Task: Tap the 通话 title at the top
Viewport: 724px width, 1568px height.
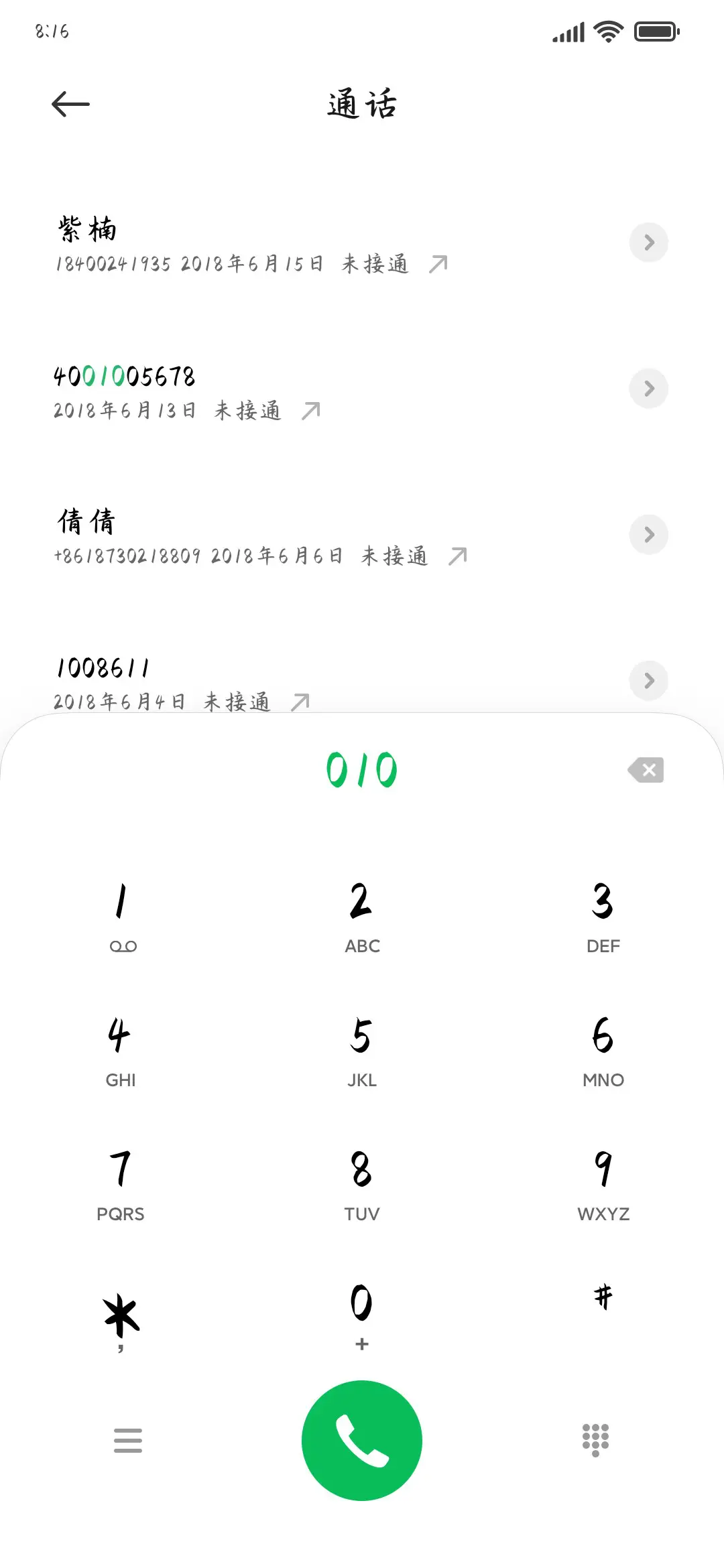Action: pos(361,105)
